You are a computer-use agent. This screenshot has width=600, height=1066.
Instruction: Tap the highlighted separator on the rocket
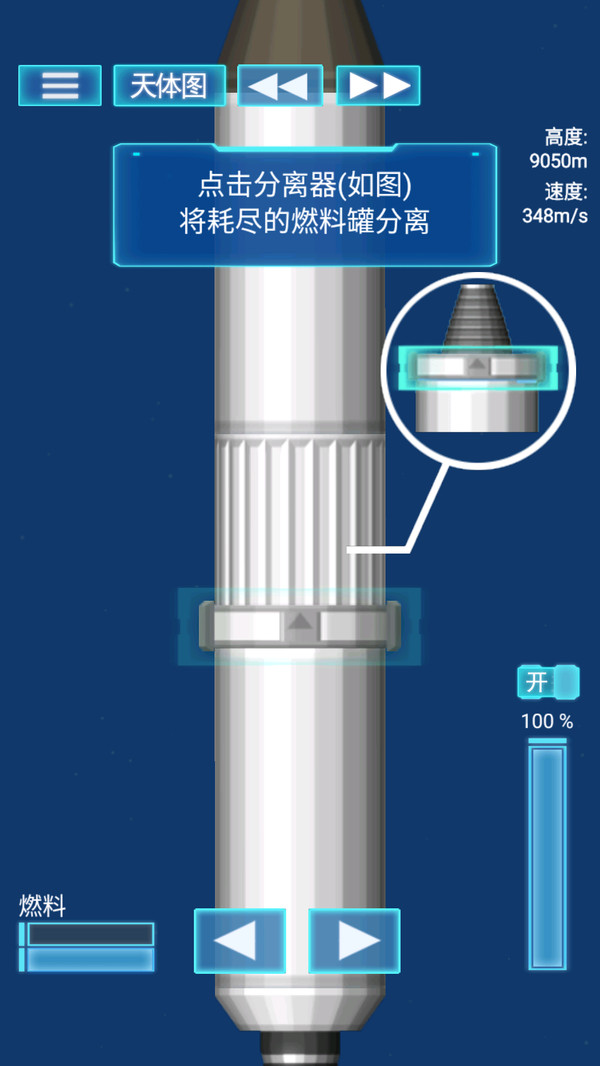[x=299, y=625]
